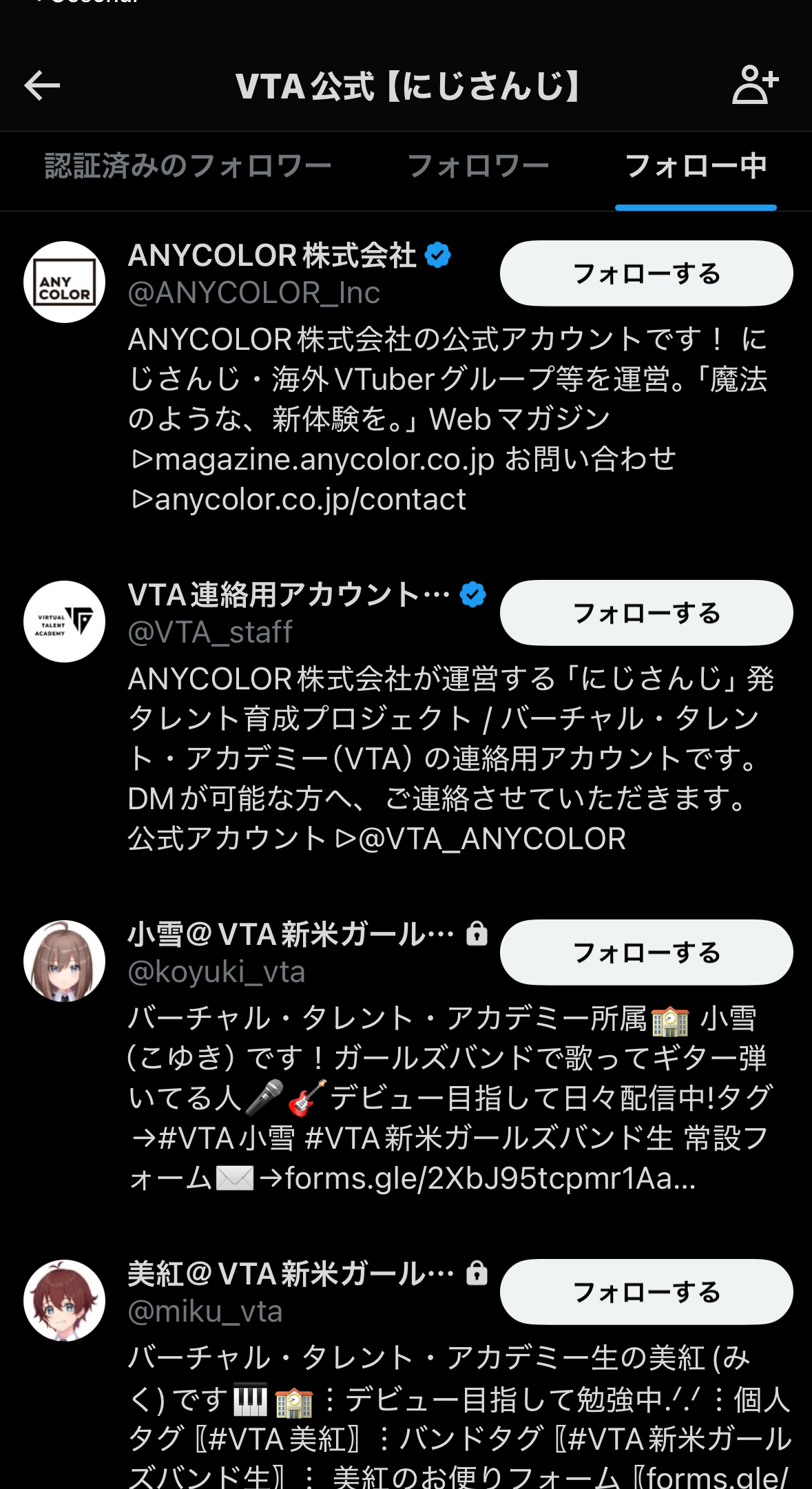The width and height of the screenshot is (812, 1489).
Task: Follow the @miku_vta account
Action: [x=646, y=1292]
